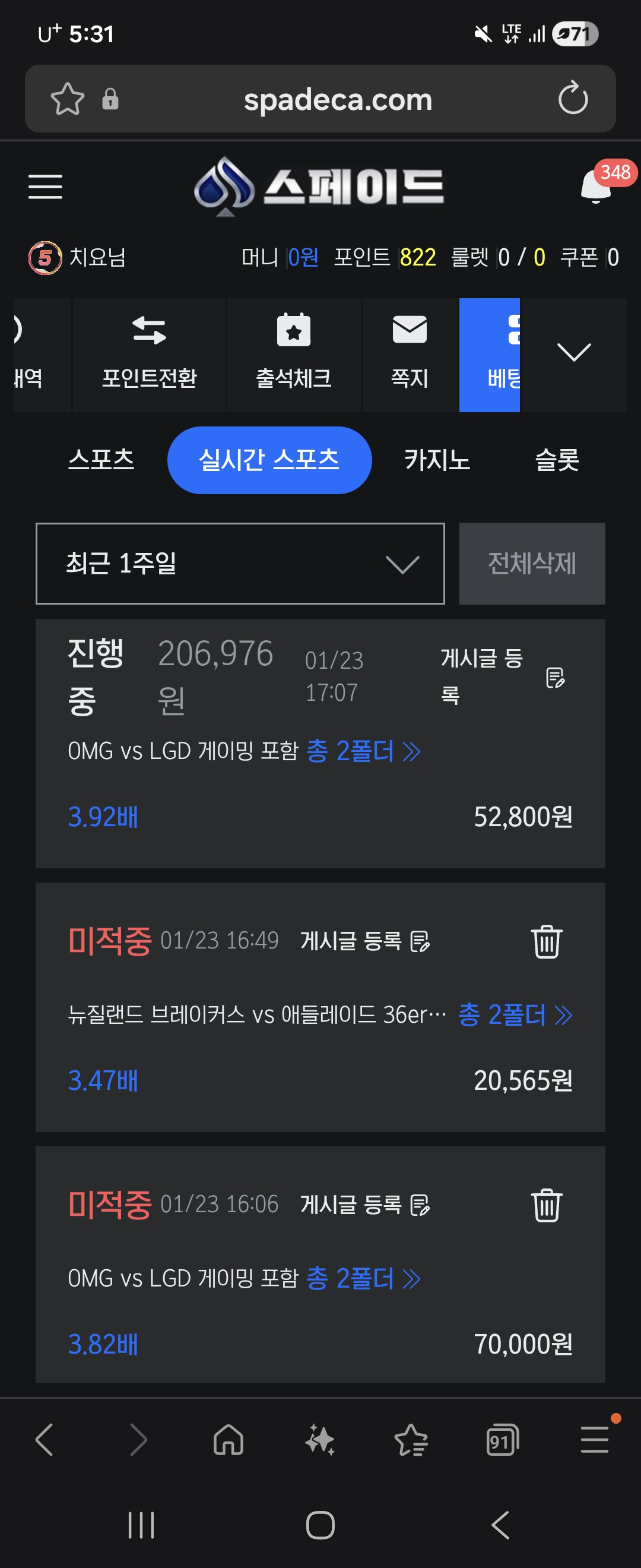Delete the 01/23 16:49 bet with trash icon
Screen dimensions: 641x1568
pos(547,941)
